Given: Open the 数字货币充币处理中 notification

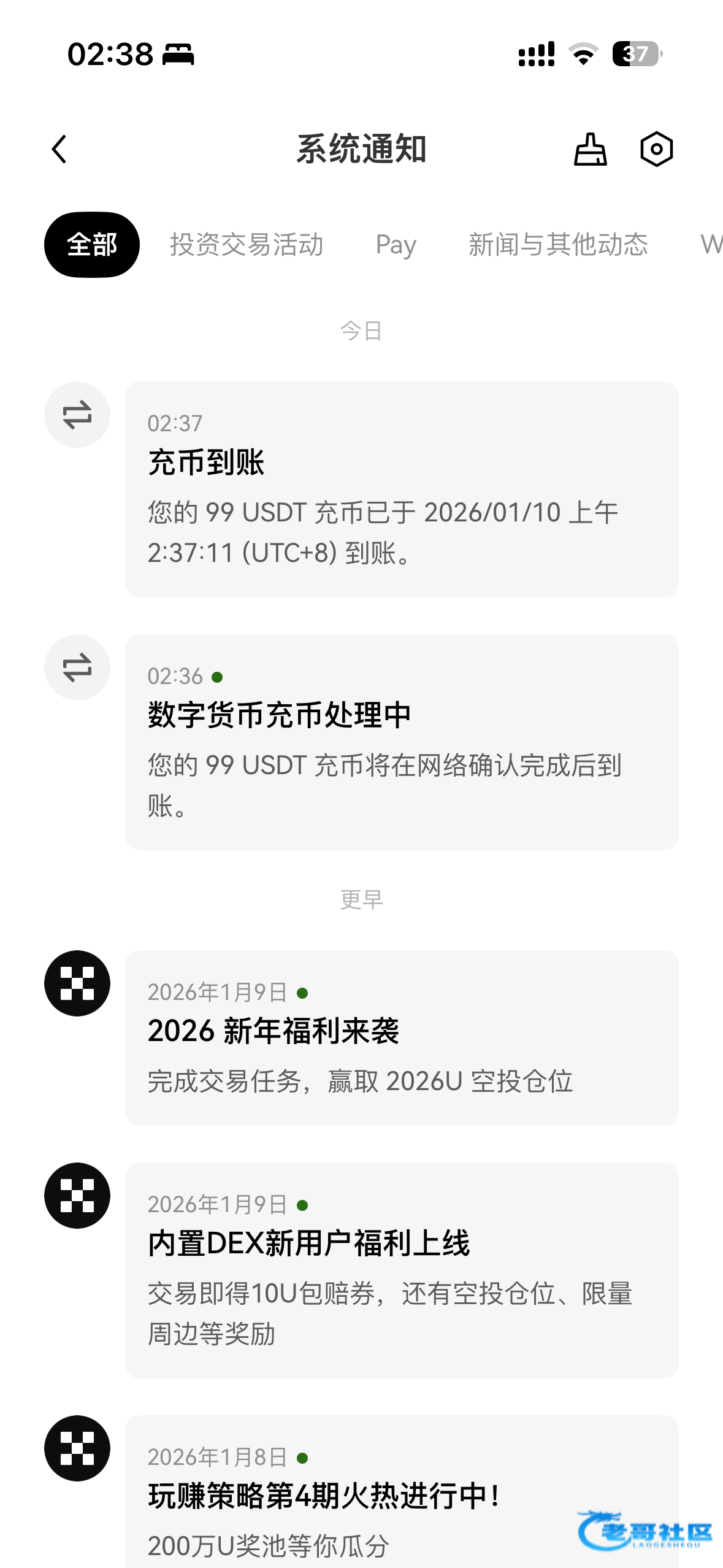Looking at the screenshot, I should tap(402, 742).
